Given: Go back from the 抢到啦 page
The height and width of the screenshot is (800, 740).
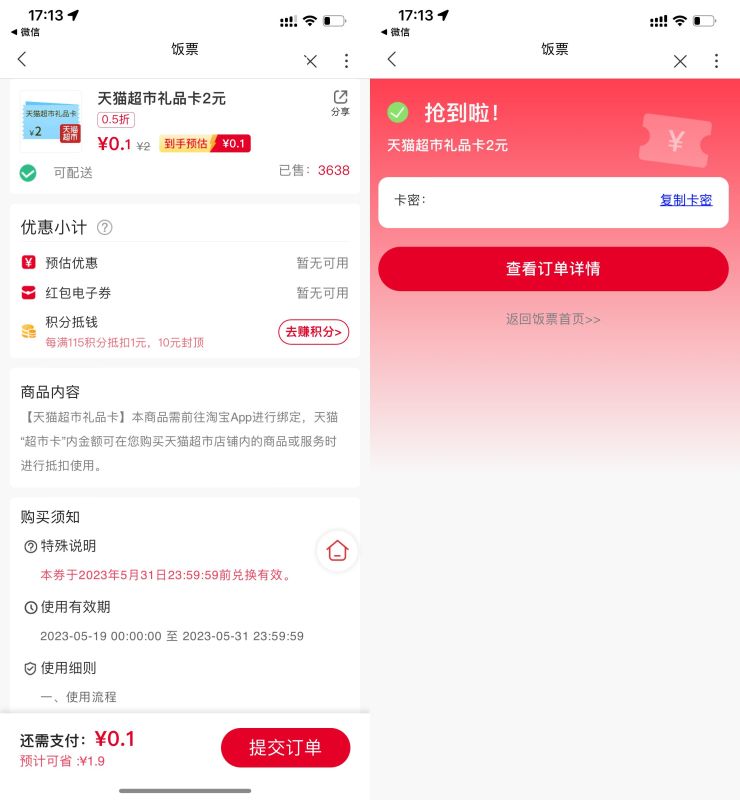Looking at the screenshot, I should (x=392, y=60).
